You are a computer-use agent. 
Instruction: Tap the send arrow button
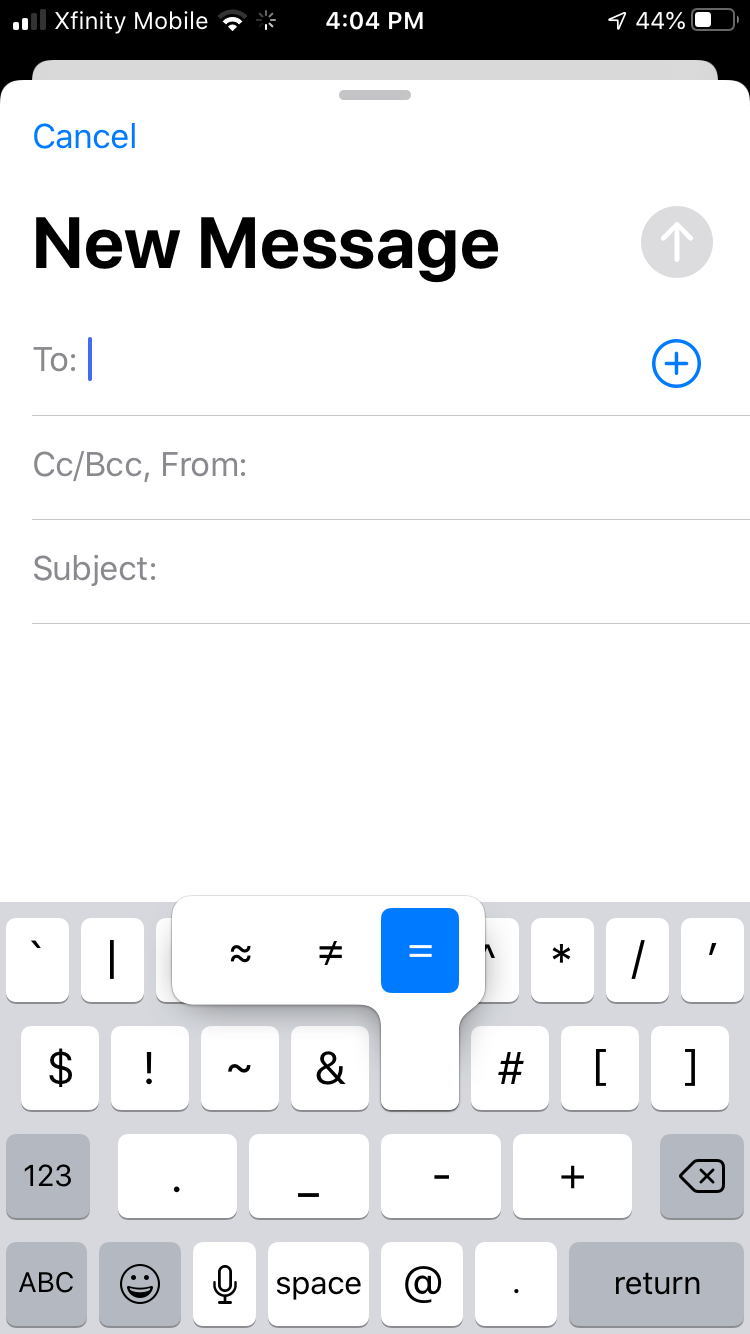click(x=677, y=242)
